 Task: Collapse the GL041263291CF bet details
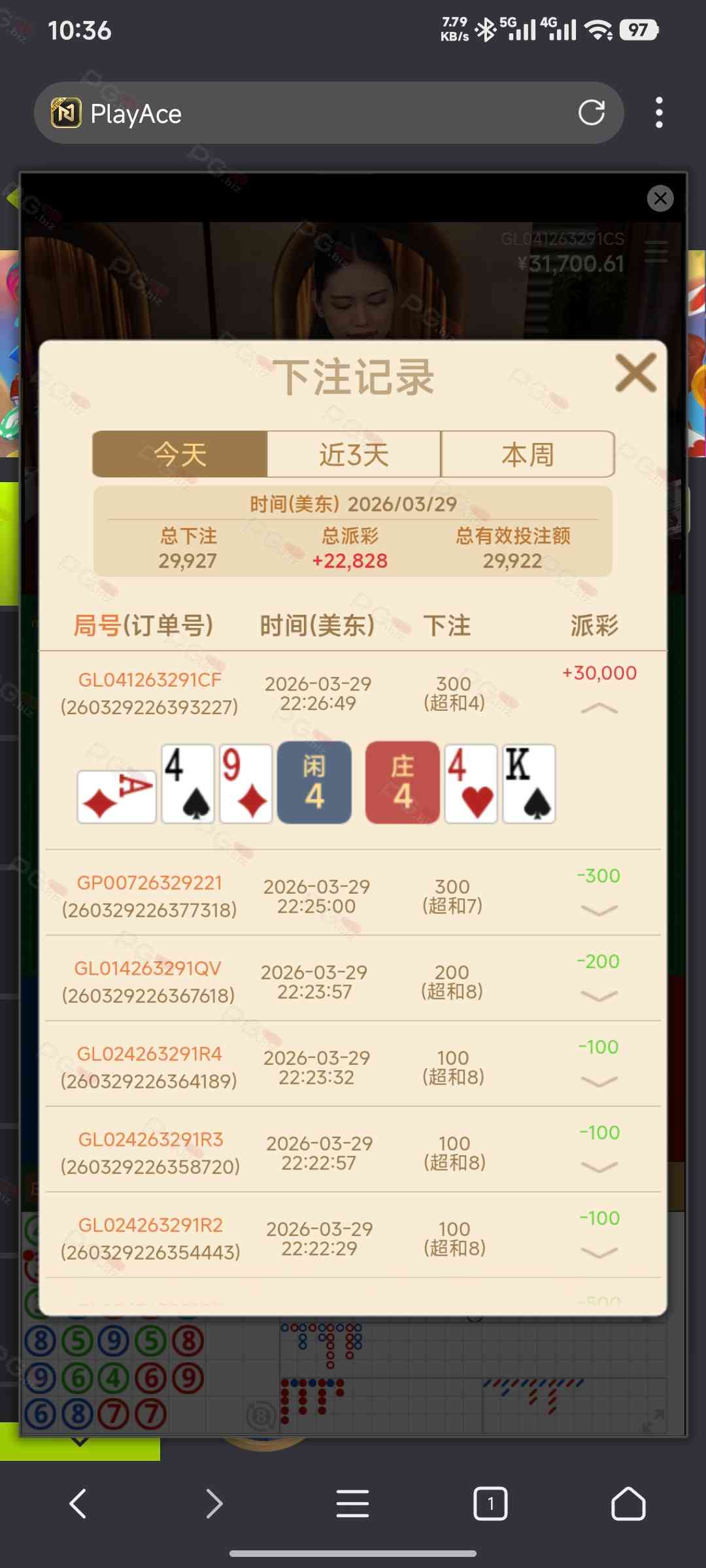pos(599,708)
